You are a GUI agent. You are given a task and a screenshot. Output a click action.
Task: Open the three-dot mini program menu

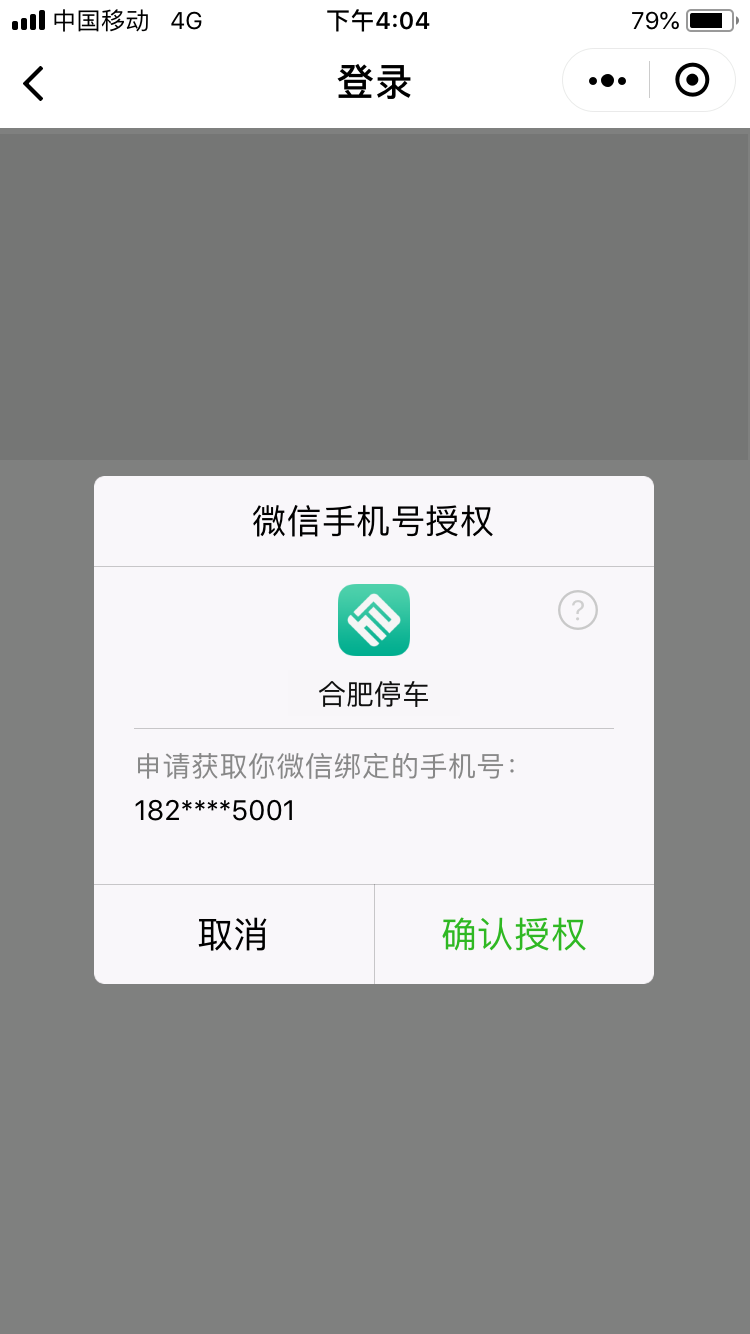[x=607, y=80]
